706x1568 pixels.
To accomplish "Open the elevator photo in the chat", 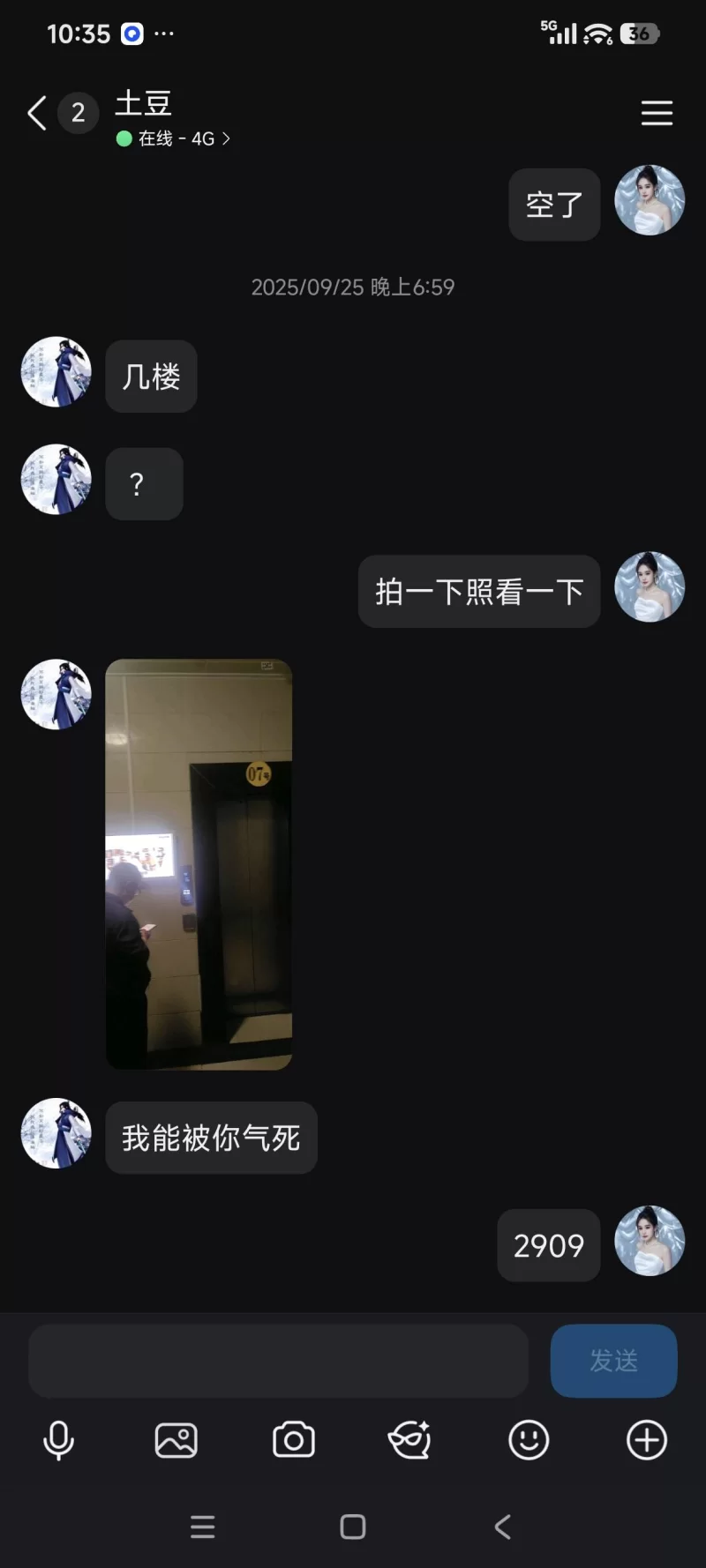I will [x=199, y=864].
